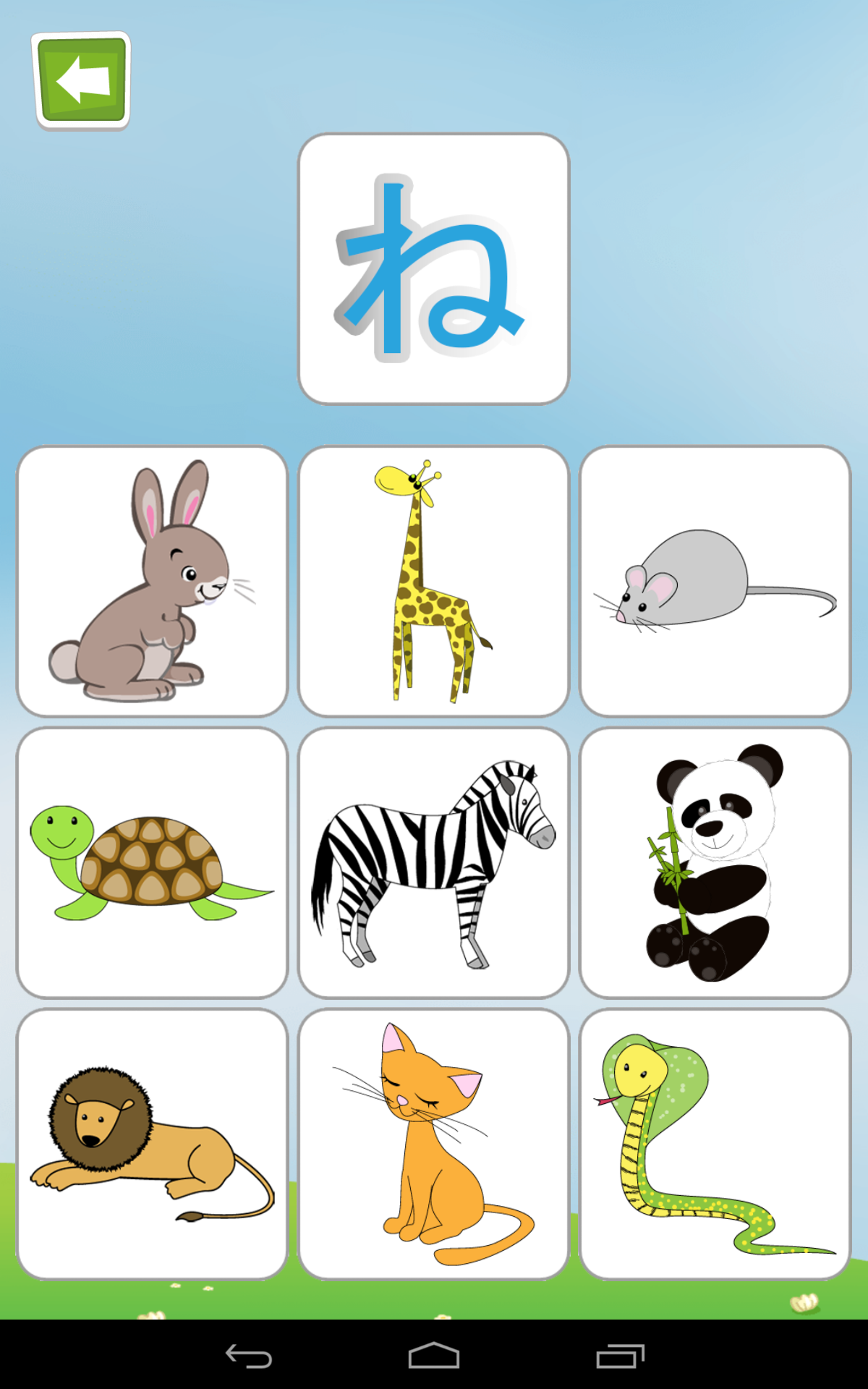Pick the panda with bamboo tile
Viewport: 868px width, 1389px height.
[x=715, y=862]
